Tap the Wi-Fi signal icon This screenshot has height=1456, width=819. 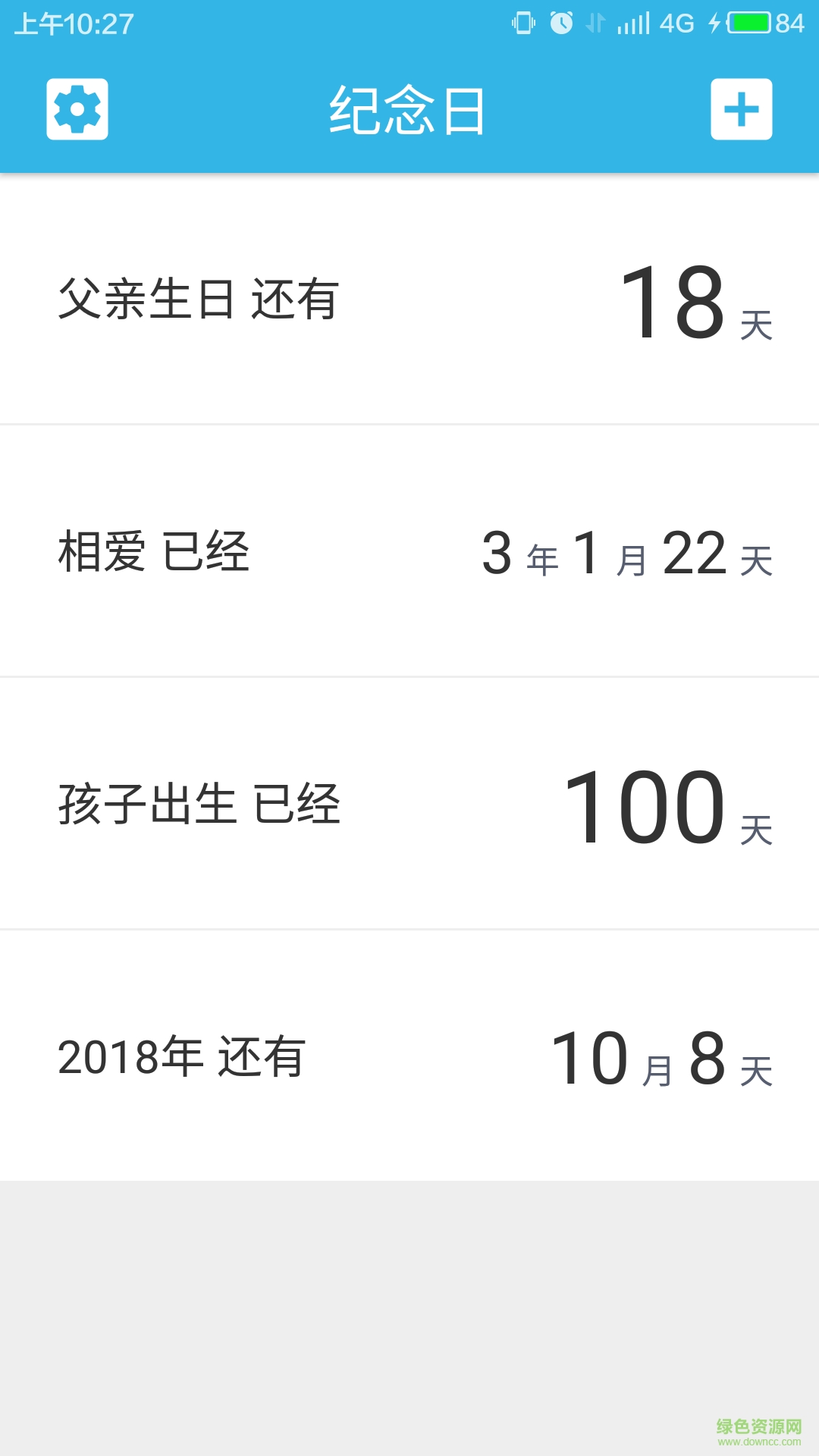[x=596, y=21]
